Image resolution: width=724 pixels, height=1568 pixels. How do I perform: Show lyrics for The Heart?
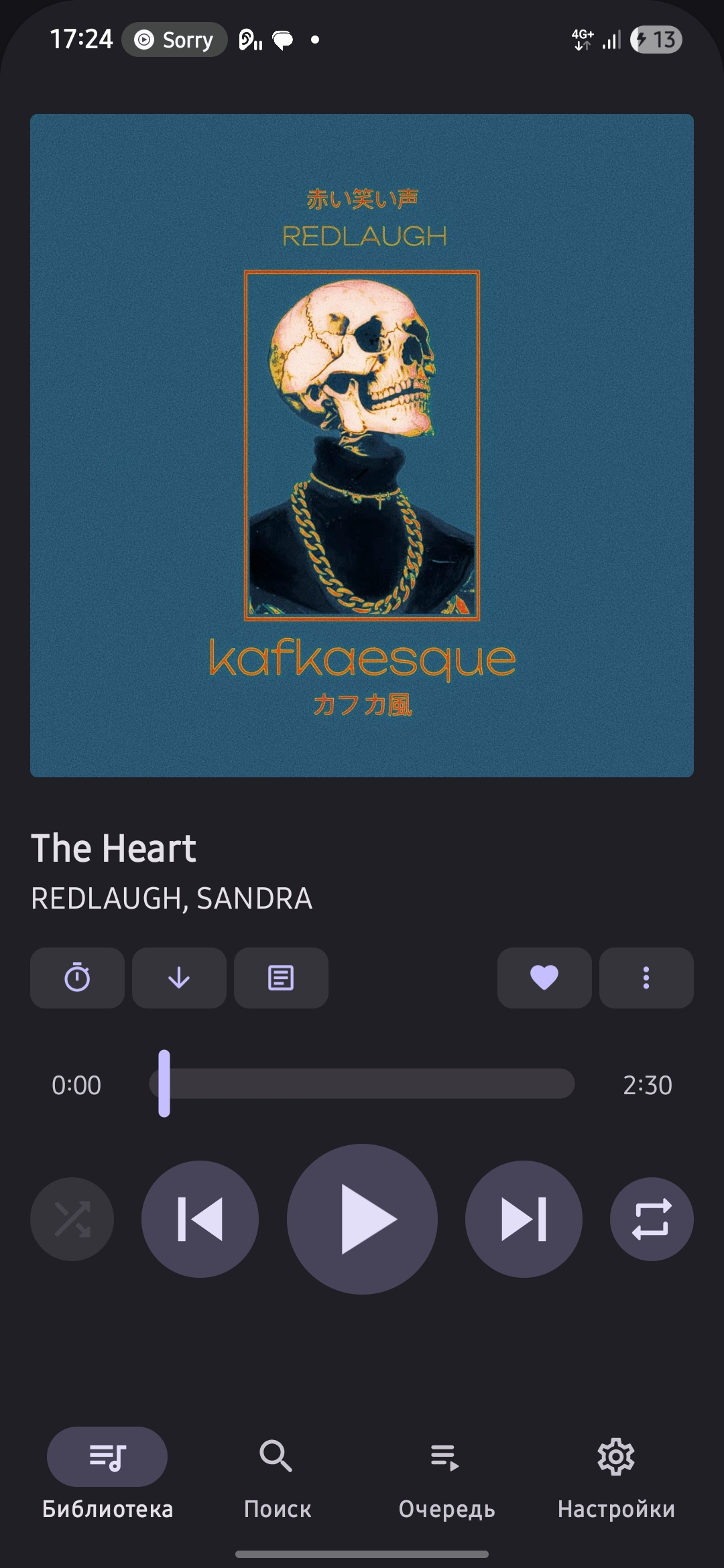coord(281,978)
